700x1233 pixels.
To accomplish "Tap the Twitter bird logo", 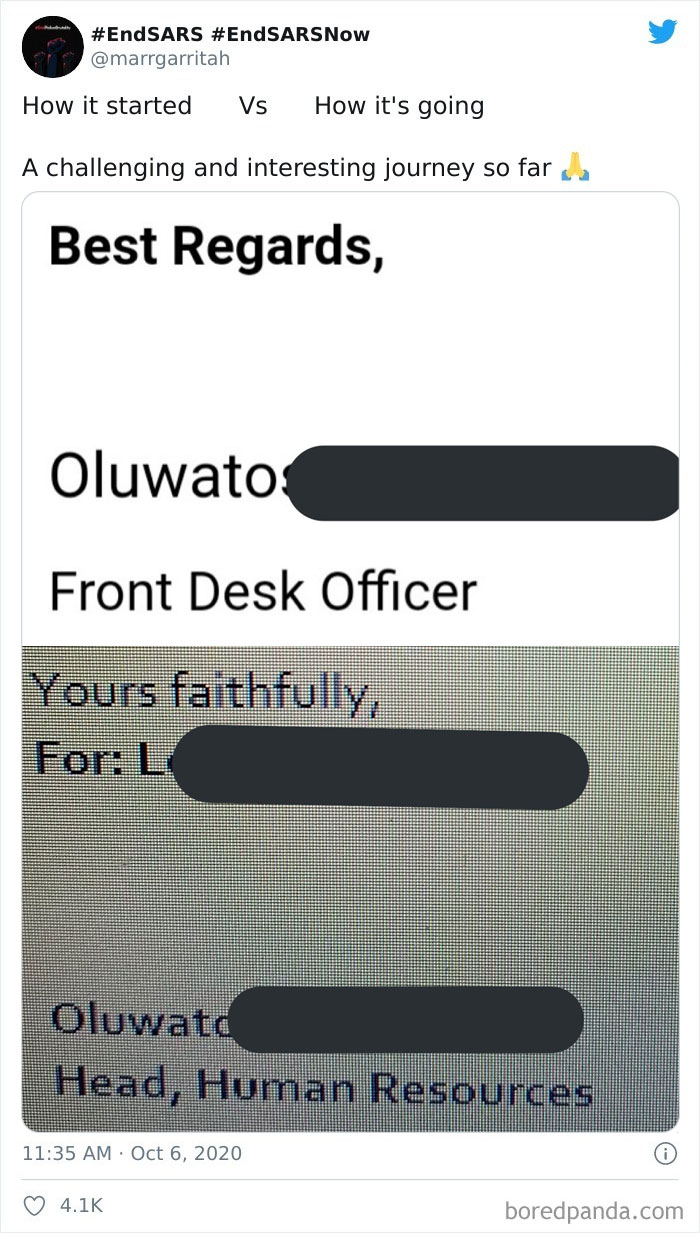I will 662,32.
